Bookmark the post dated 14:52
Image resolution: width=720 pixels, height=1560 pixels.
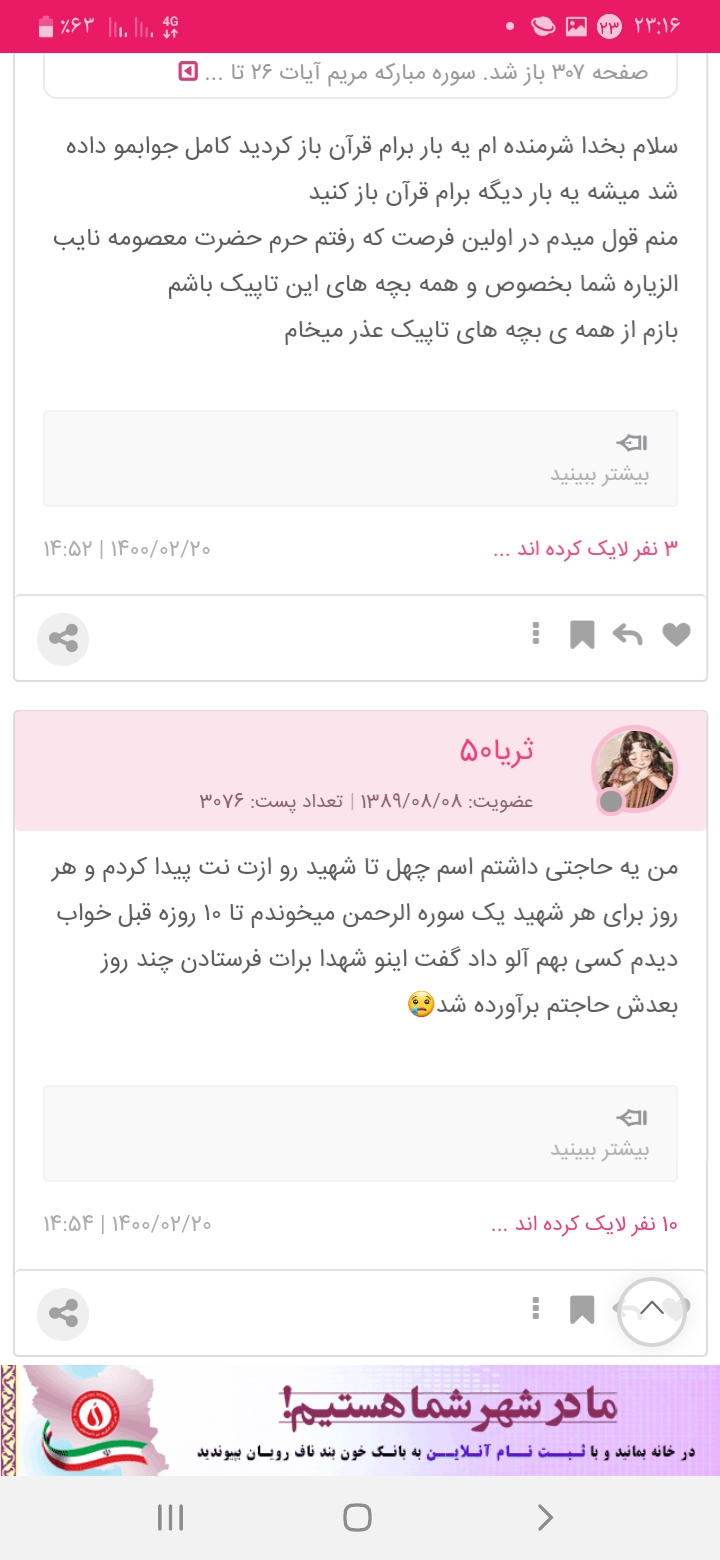[582, 635]
